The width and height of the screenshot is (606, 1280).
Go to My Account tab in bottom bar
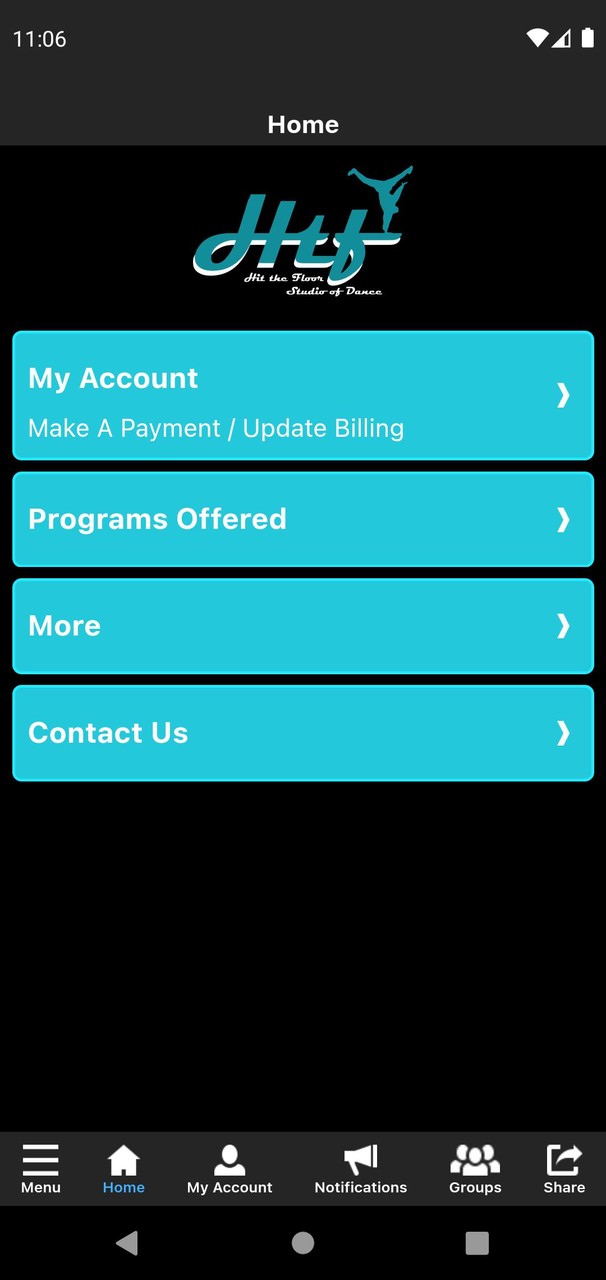point(230,1169)
